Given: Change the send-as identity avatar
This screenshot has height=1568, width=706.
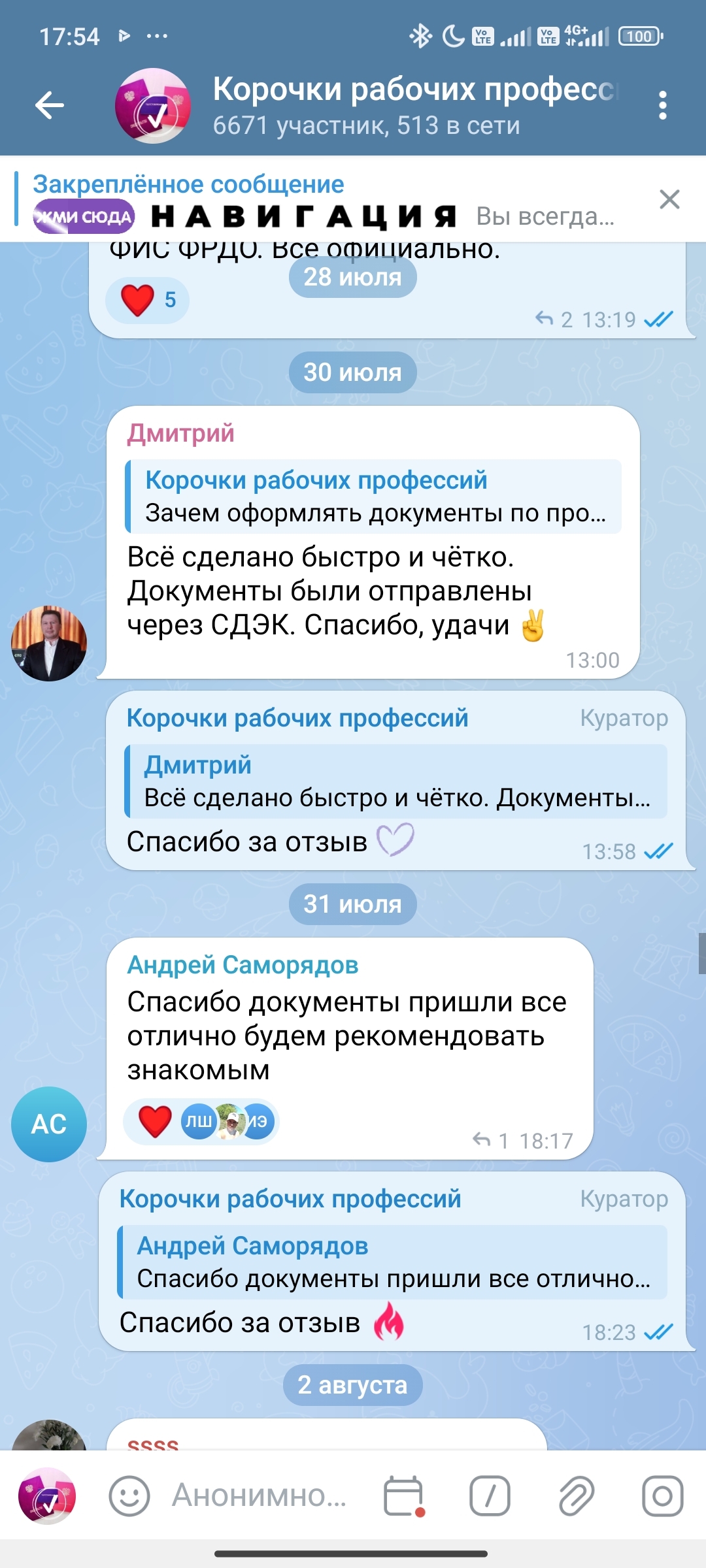Looking at the screenshot, I should pos(47,1496).
